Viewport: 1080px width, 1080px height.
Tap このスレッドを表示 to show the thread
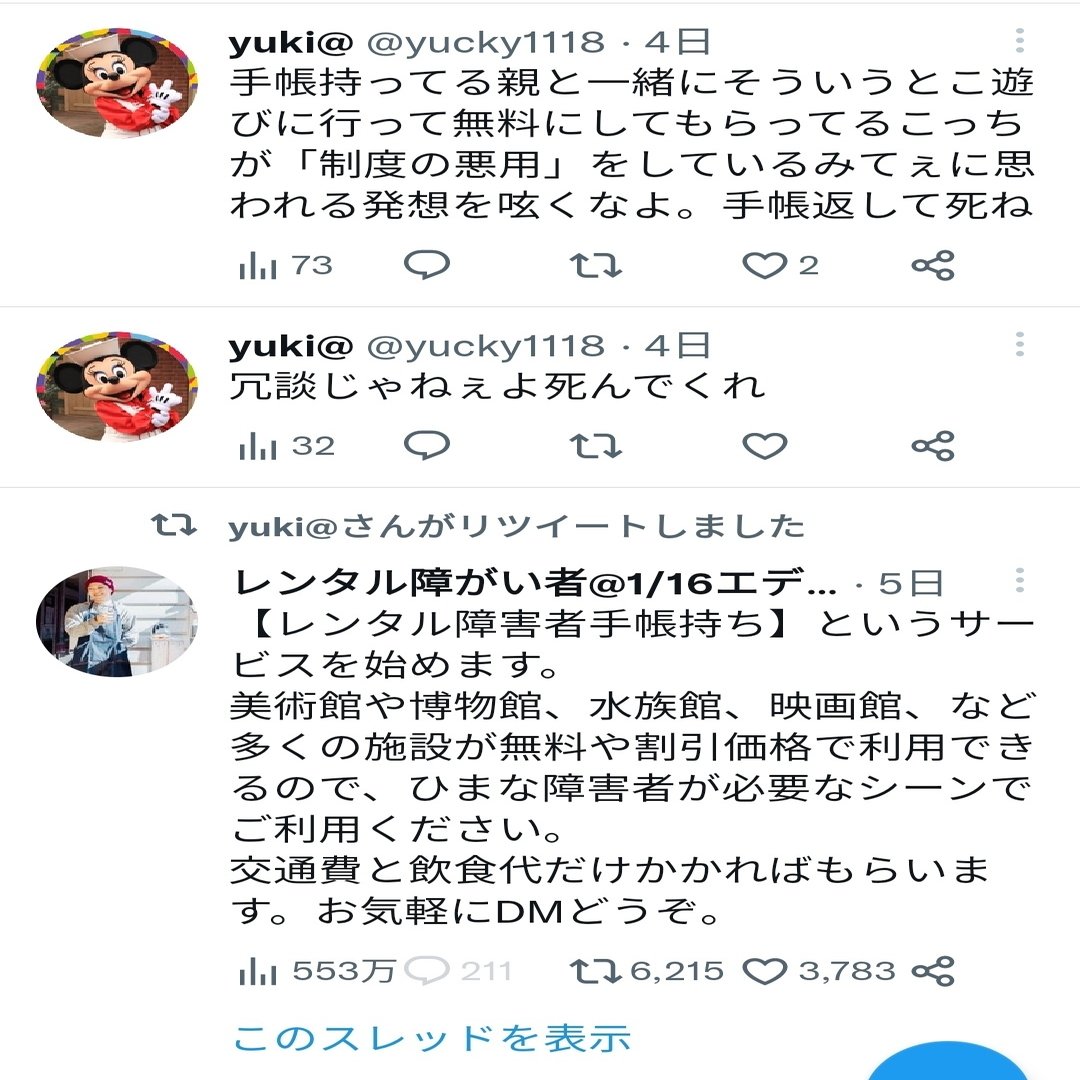pos(432,1038)
